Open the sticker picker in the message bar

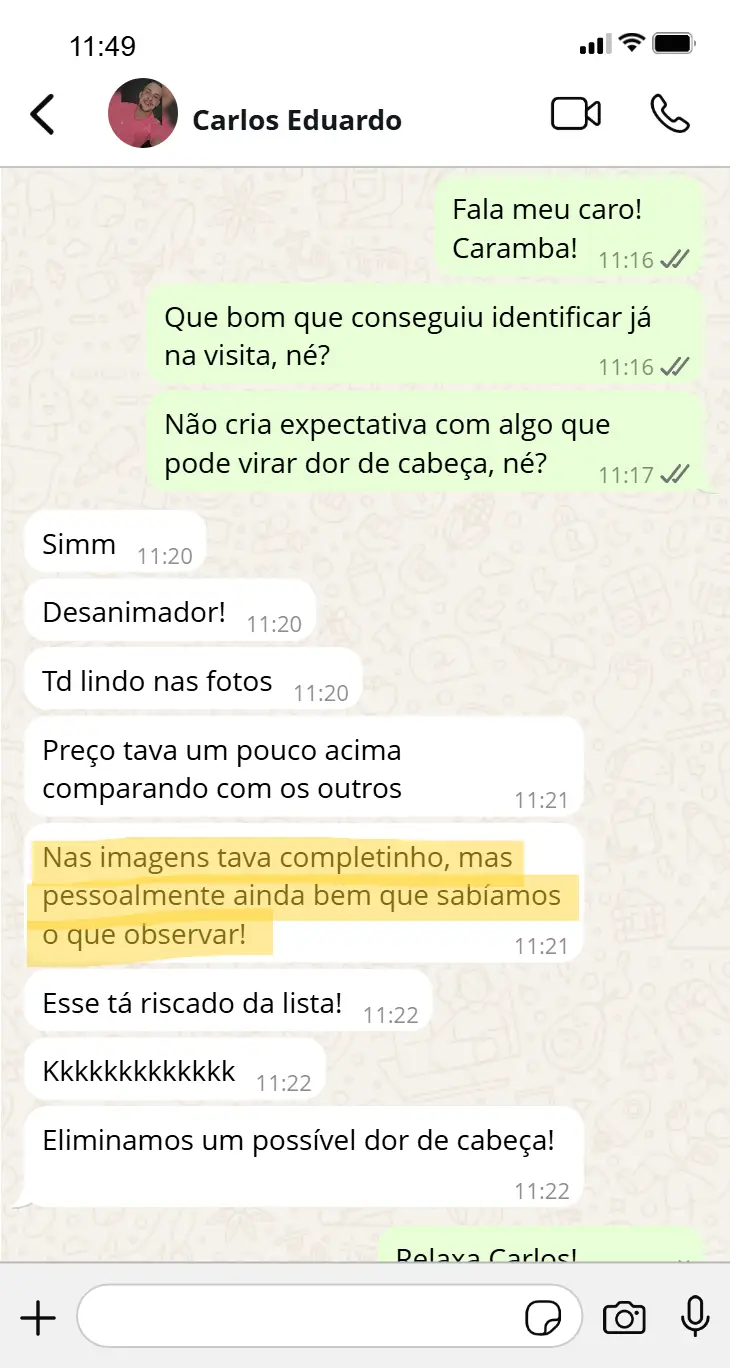point(544,1317)
